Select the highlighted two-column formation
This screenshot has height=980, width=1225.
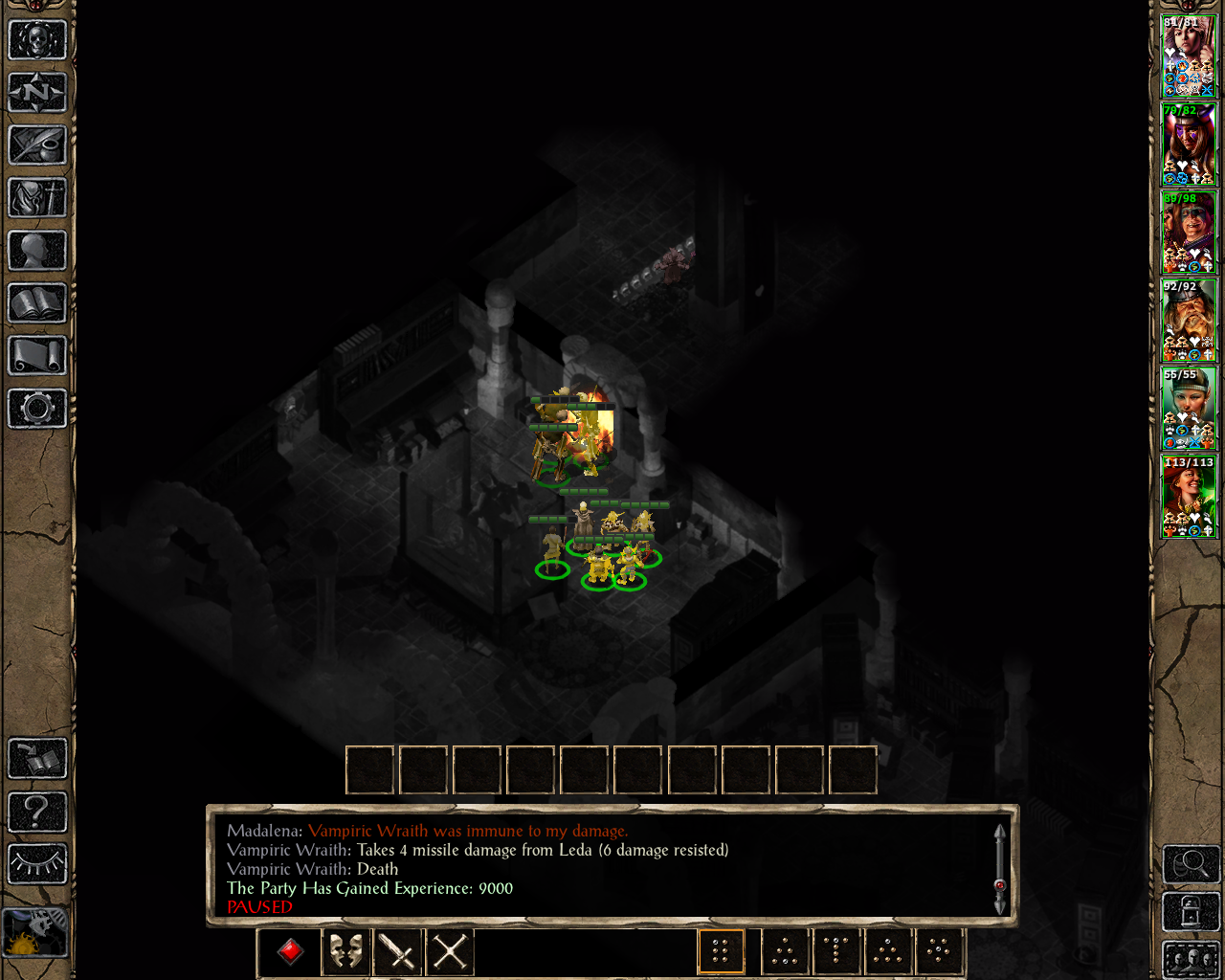point(721,951)
